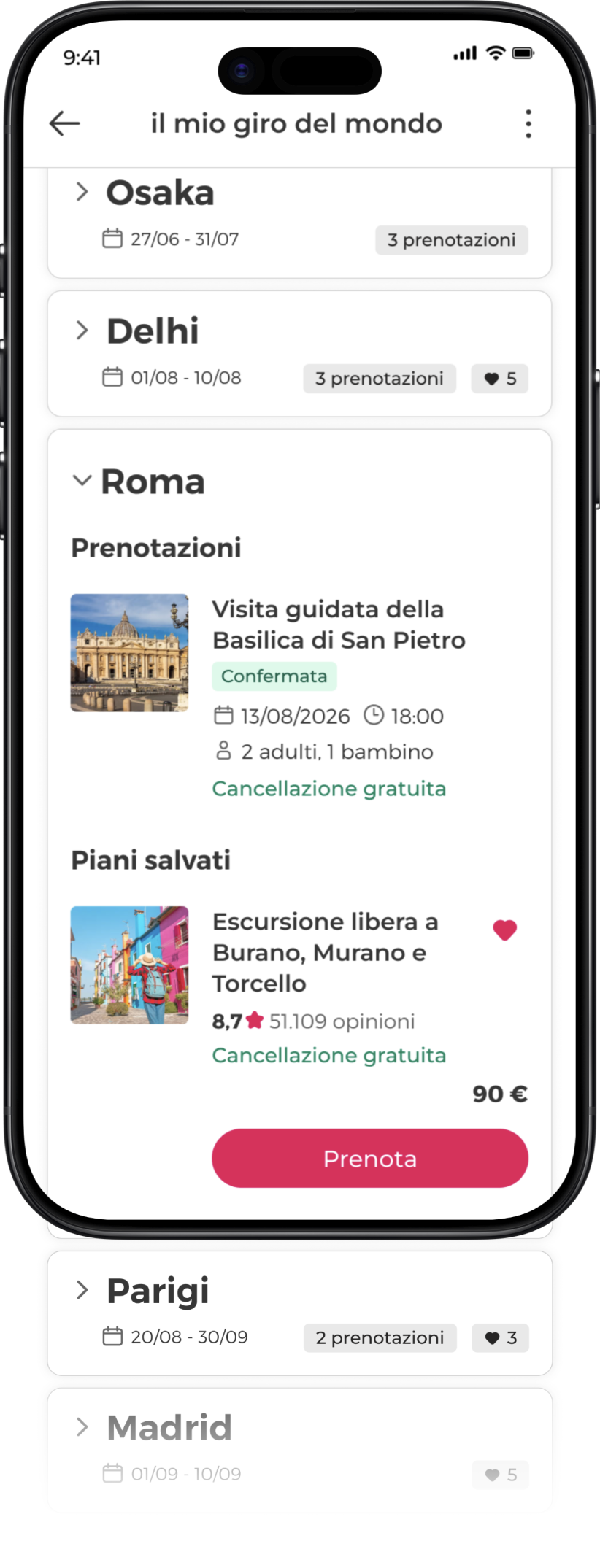Expand the Delhi trip card
The height and width of the screenshot is (1568, 600).
click(82, 331)
